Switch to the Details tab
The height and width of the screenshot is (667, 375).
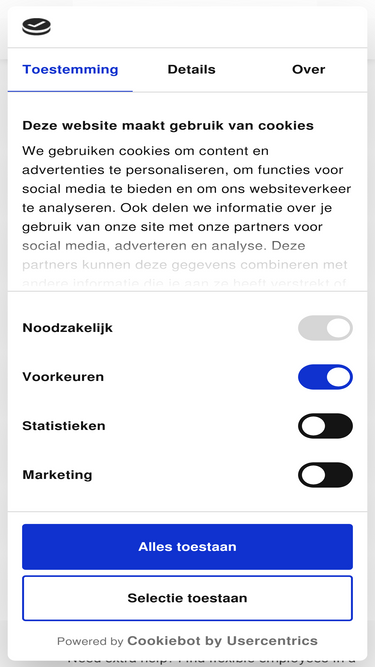191,70
